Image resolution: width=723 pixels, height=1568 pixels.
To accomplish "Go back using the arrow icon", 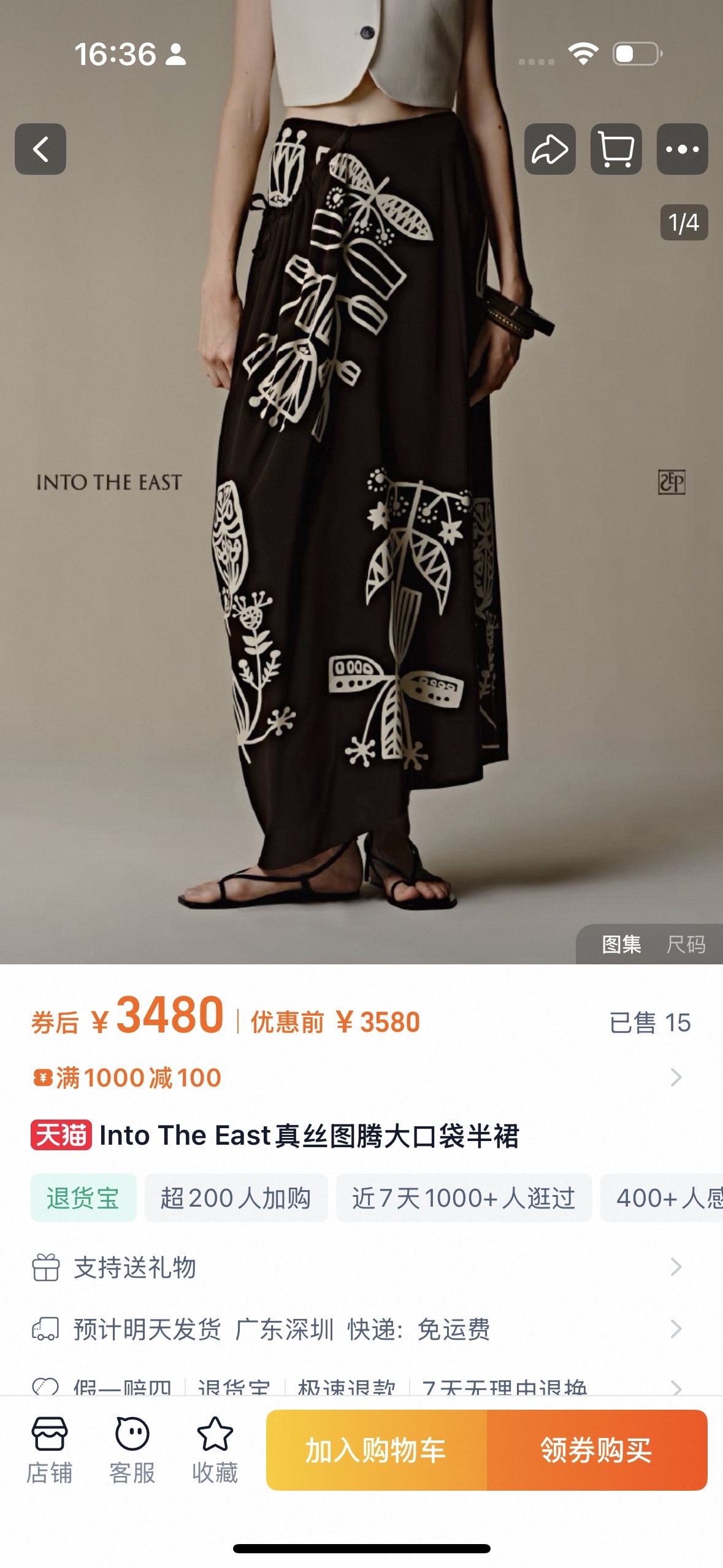I will [x=40, y=149].
